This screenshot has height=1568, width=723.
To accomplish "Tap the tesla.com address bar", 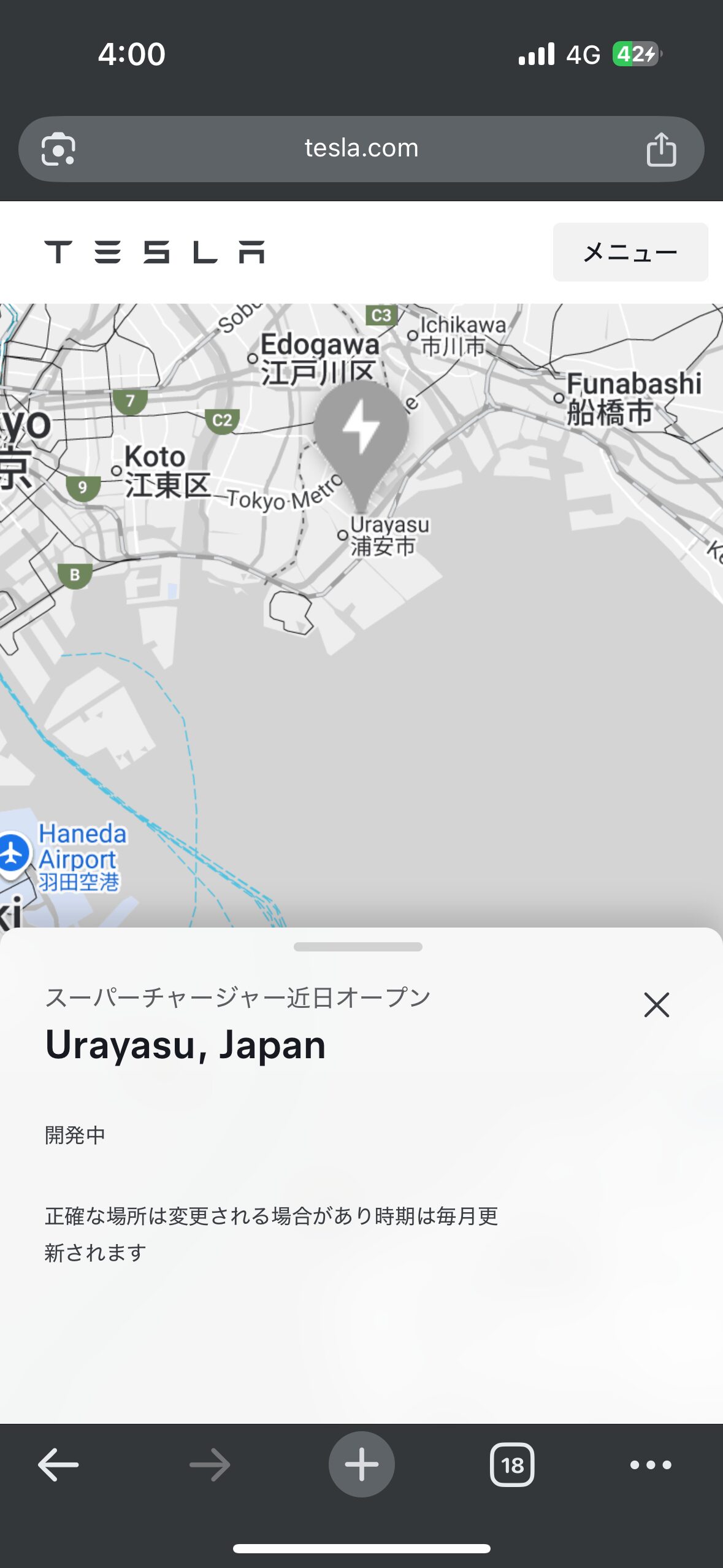I will pos(361,148).
